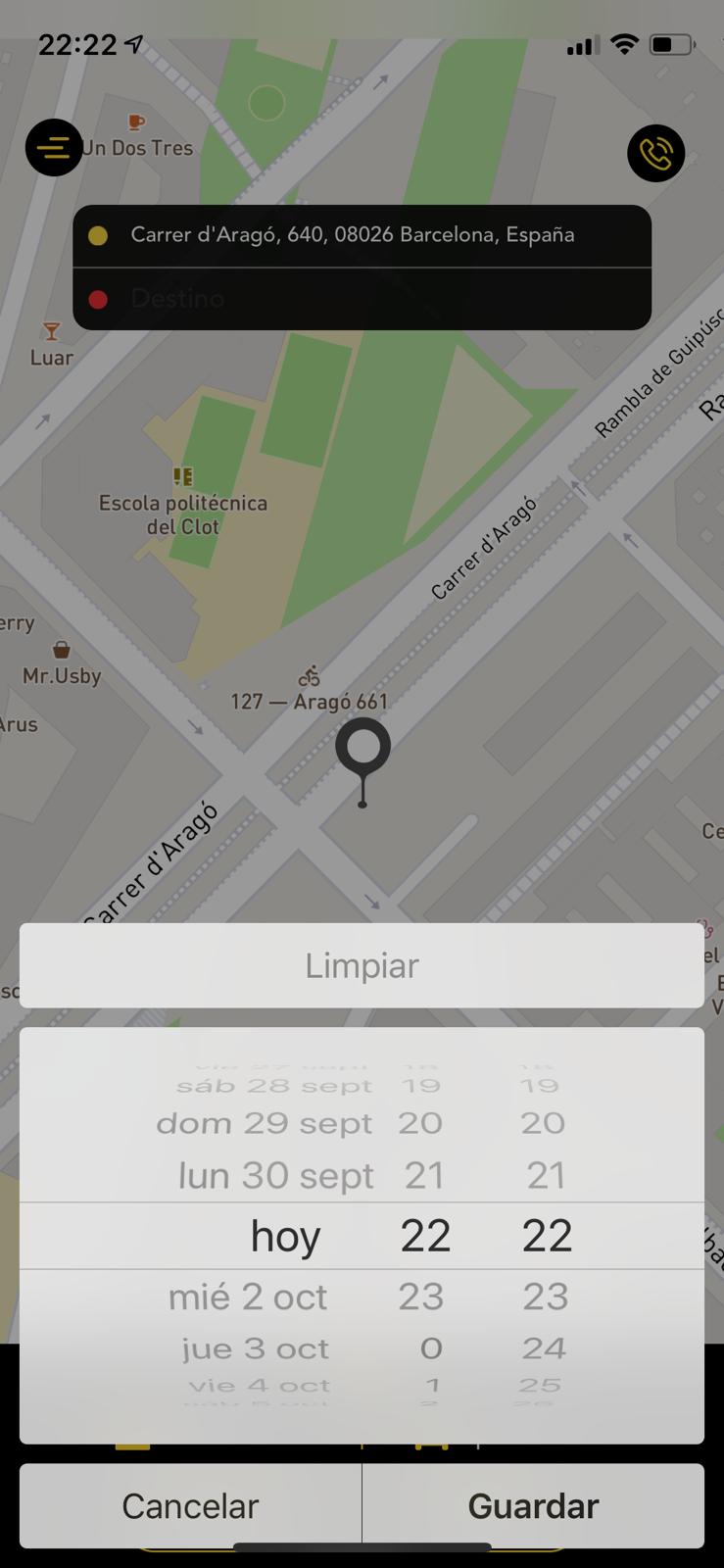Tap Limpiar to clear the selected time
The width and height of the screenshot is (724, 1568).
pos(362,965)
